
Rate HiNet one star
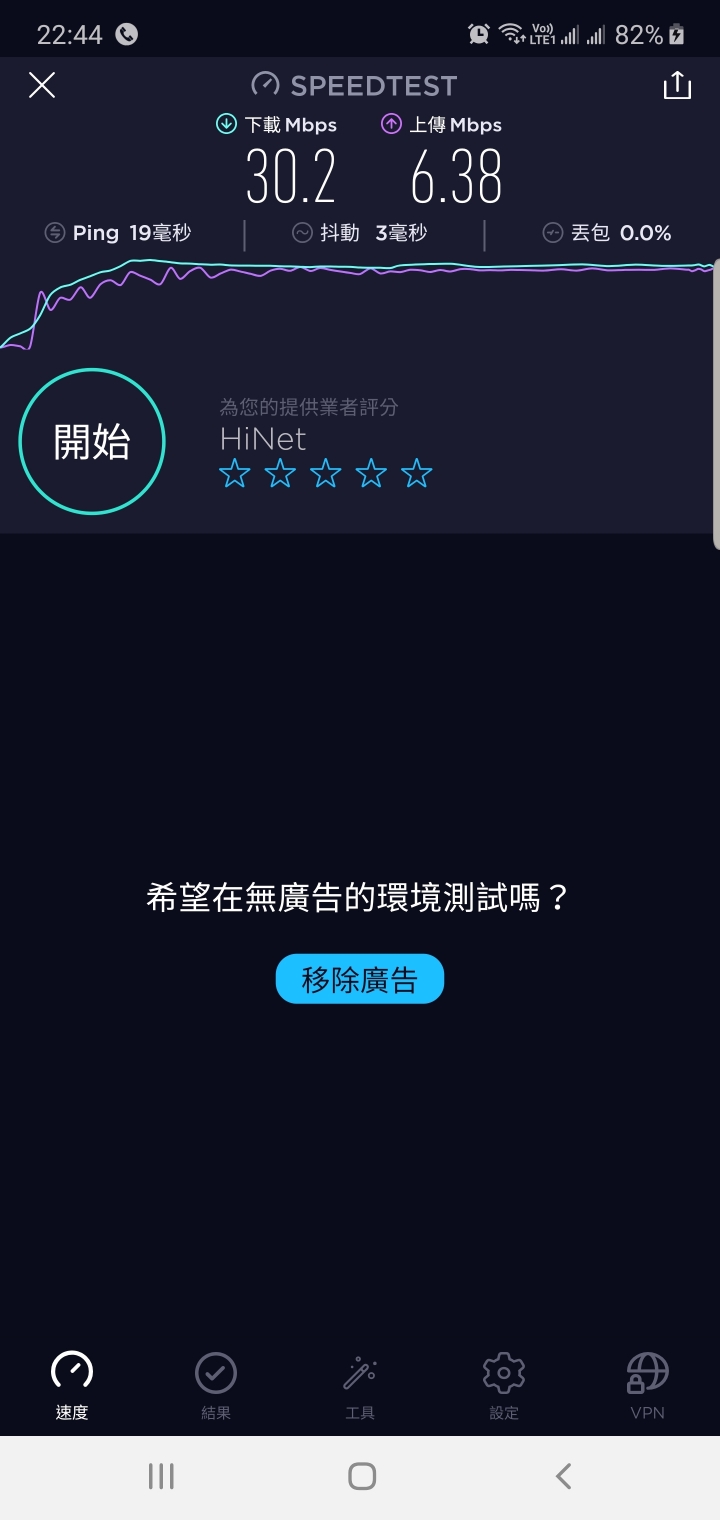[x=234, y=474]
